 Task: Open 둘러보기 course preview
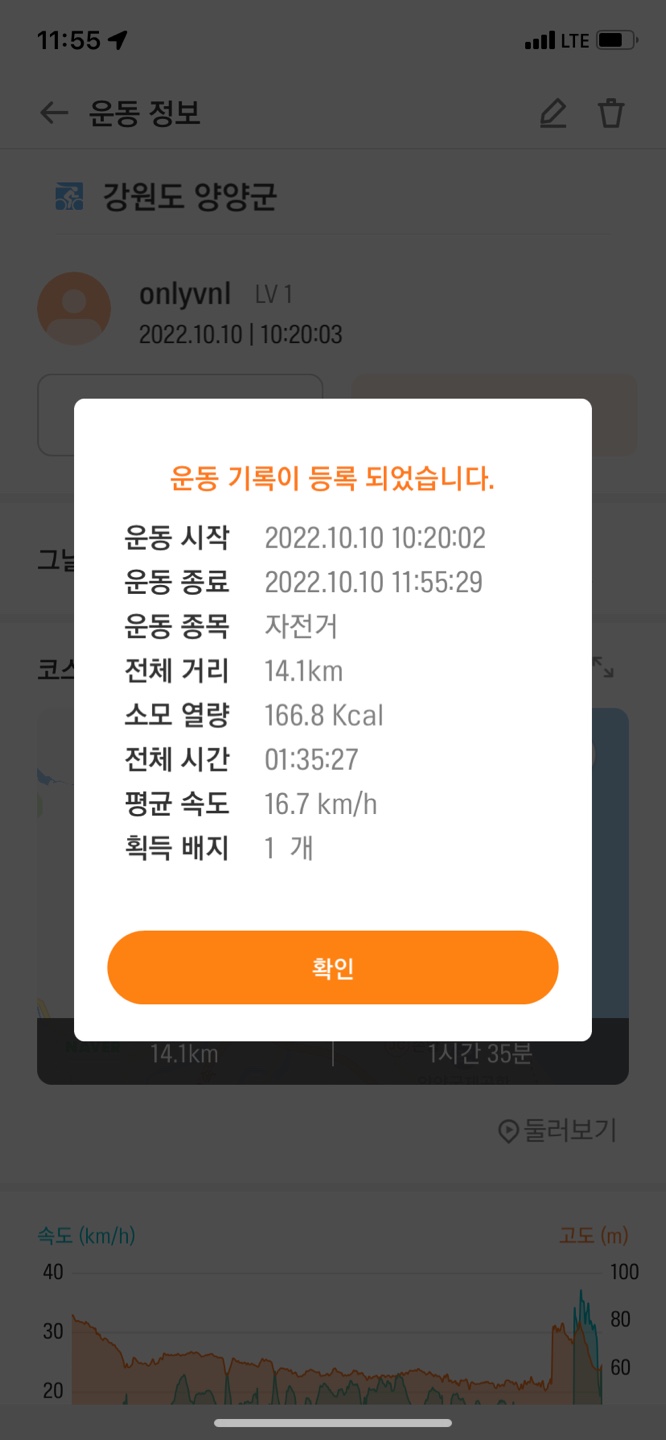[558, 1131]
